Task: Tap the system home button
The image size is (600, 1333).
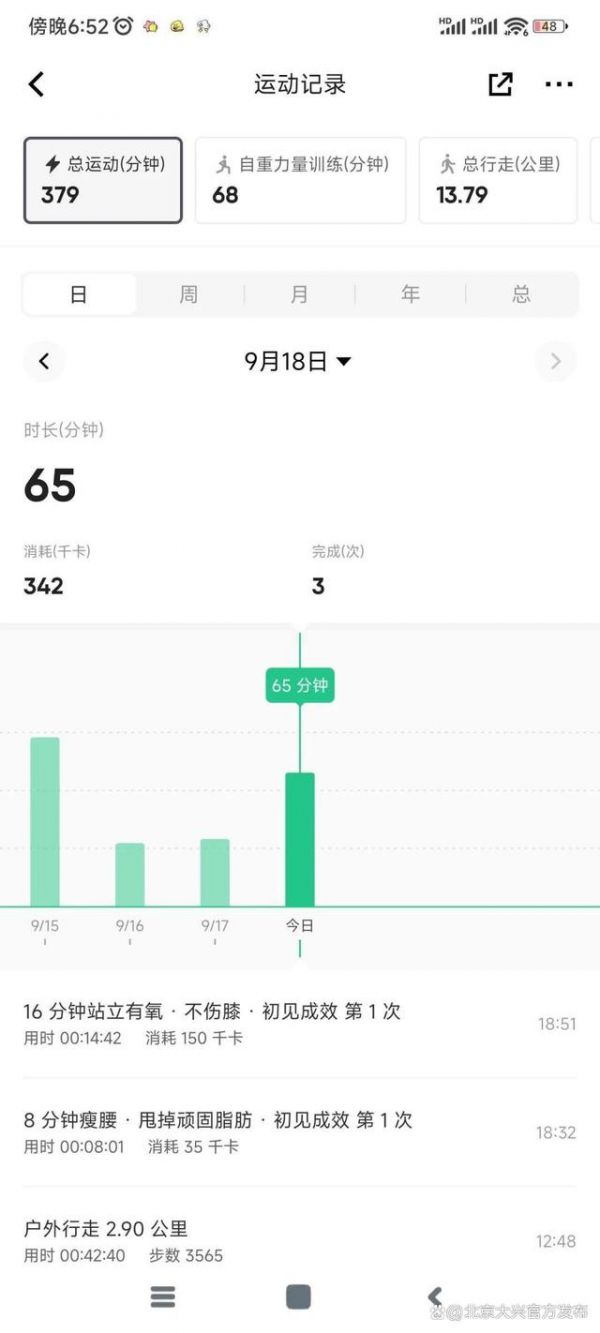Action: click(x=298, y=1297)
